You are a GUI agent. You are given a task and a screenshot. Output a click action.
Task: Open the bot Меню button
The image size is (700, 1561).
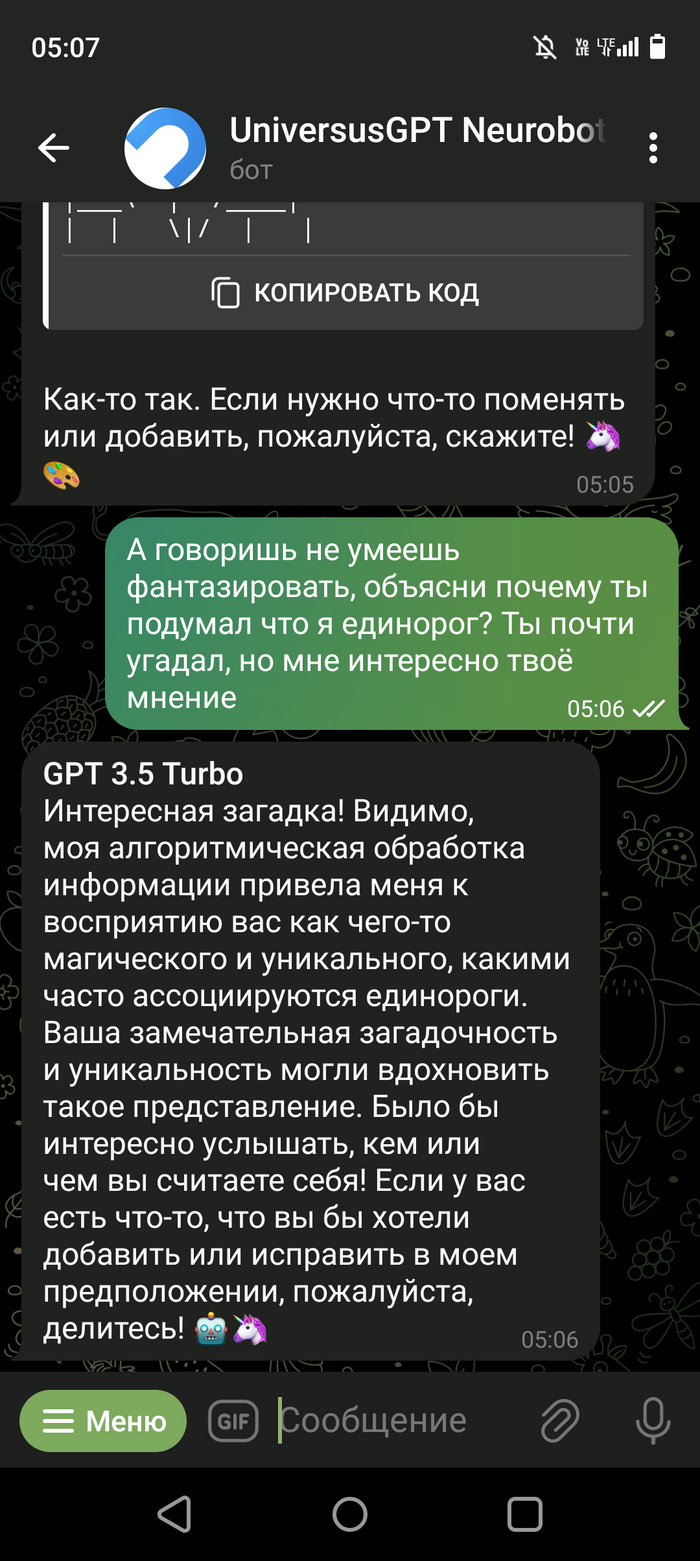tap(104, 1421)
